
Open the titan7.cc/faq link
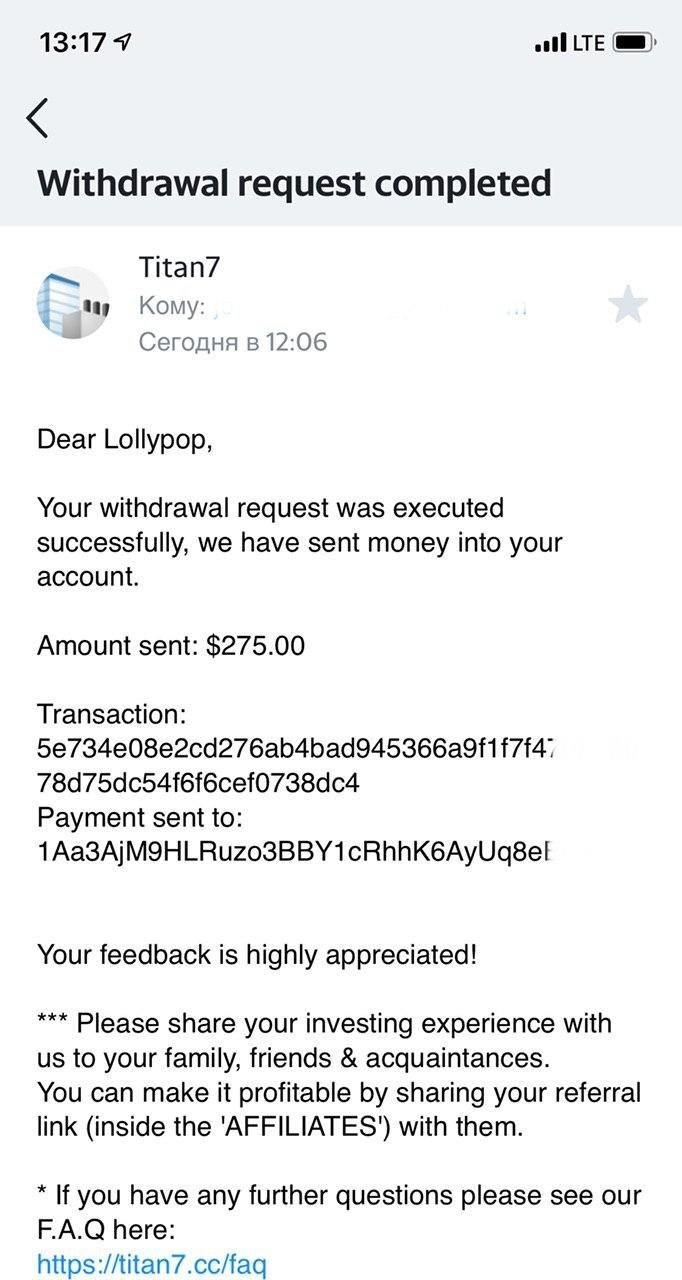point(152,1264)
